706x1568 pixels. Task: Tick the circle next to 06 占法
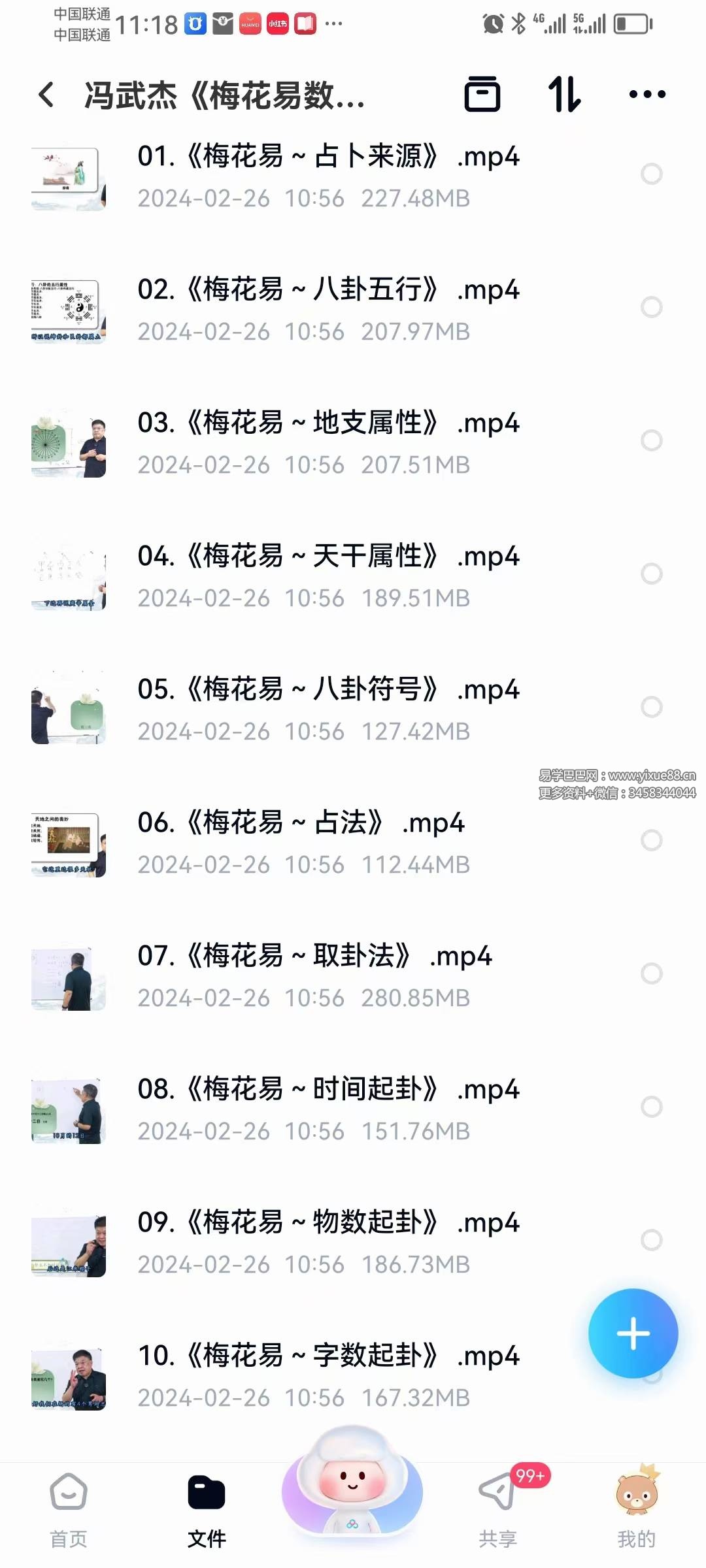pos(651,840)
